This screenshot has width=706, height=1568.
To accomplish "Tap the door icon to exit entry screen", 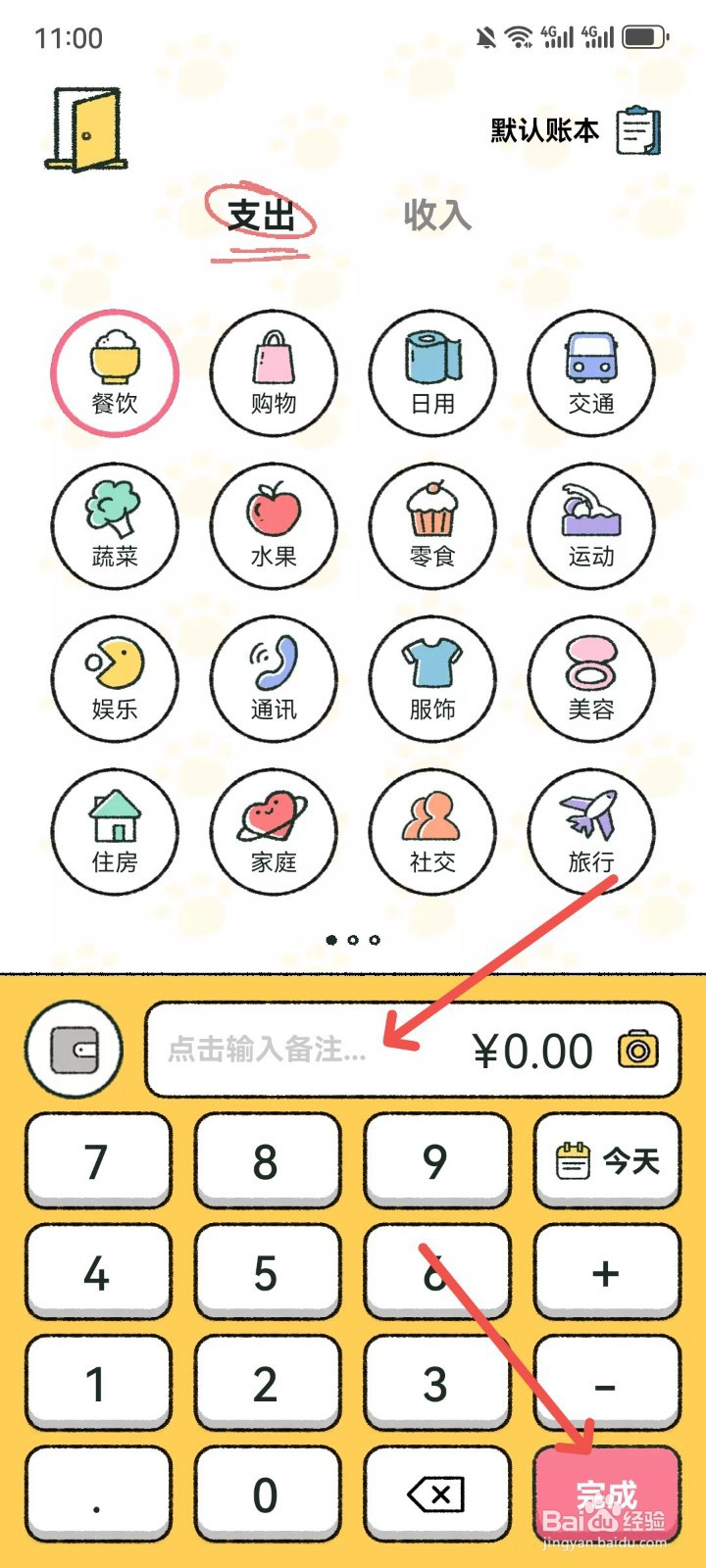I will point(84,127).
